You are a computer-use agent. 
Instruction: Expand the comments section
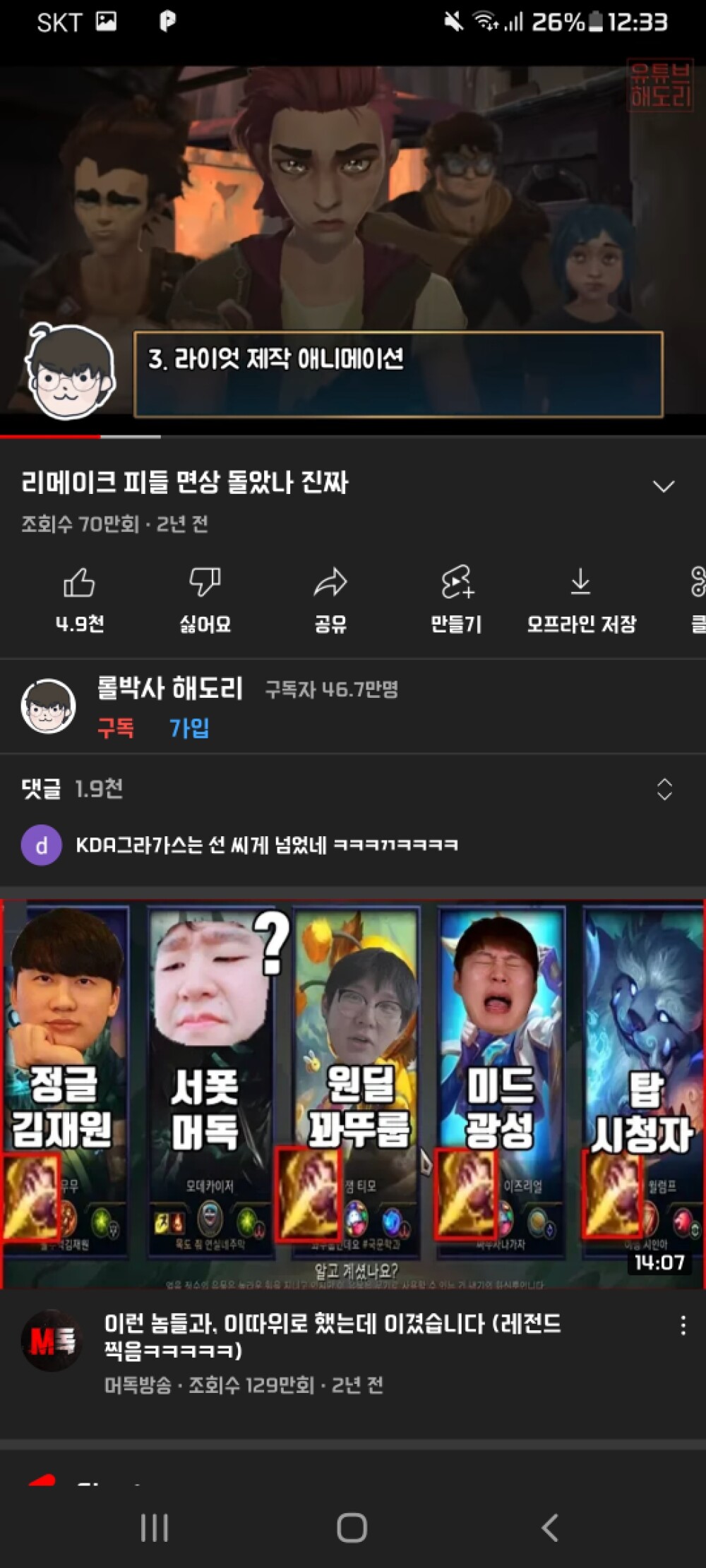pos(664,789)
